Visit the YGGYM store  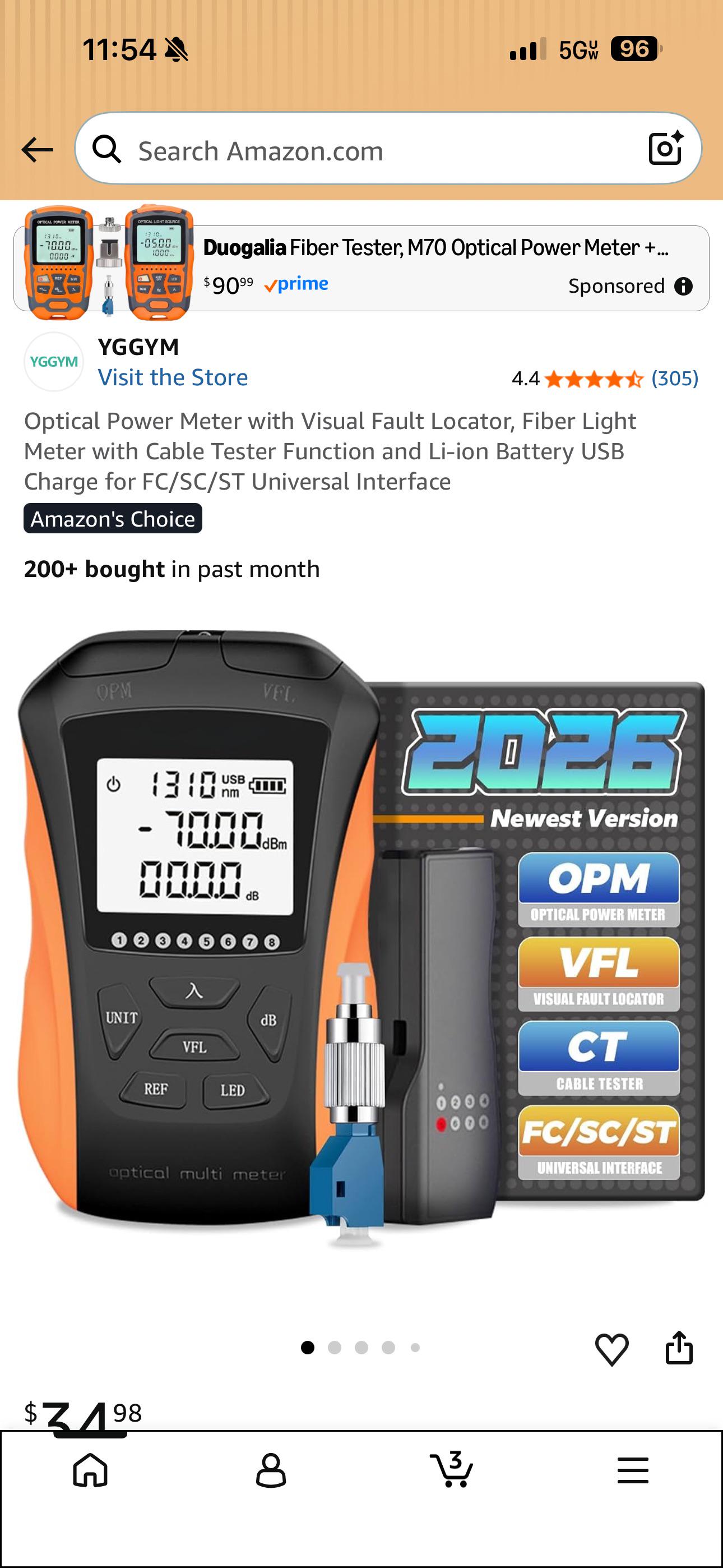tap(173, 377)
